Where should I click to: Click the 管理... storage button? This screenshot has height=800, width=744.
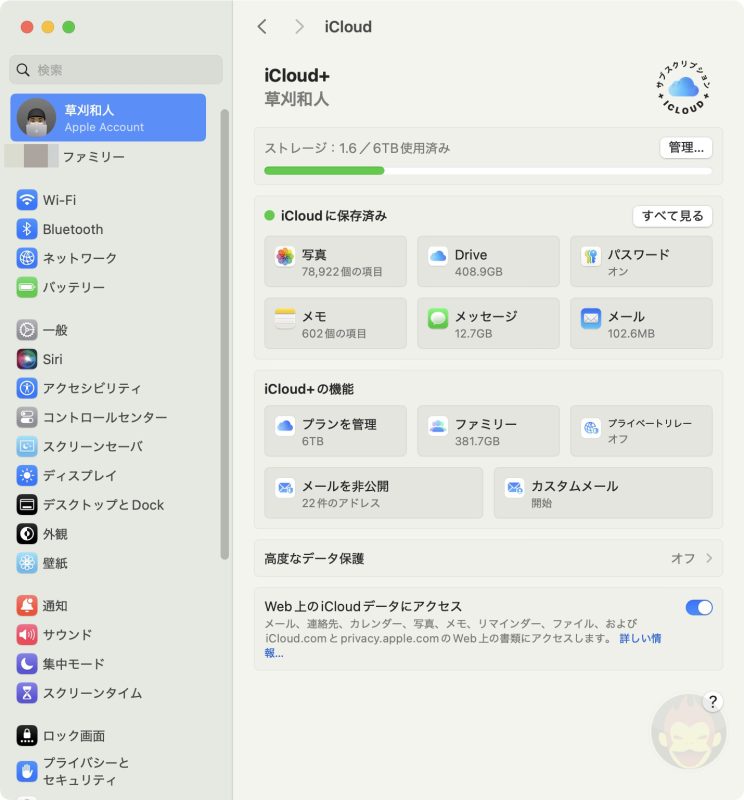coord(686,146)
